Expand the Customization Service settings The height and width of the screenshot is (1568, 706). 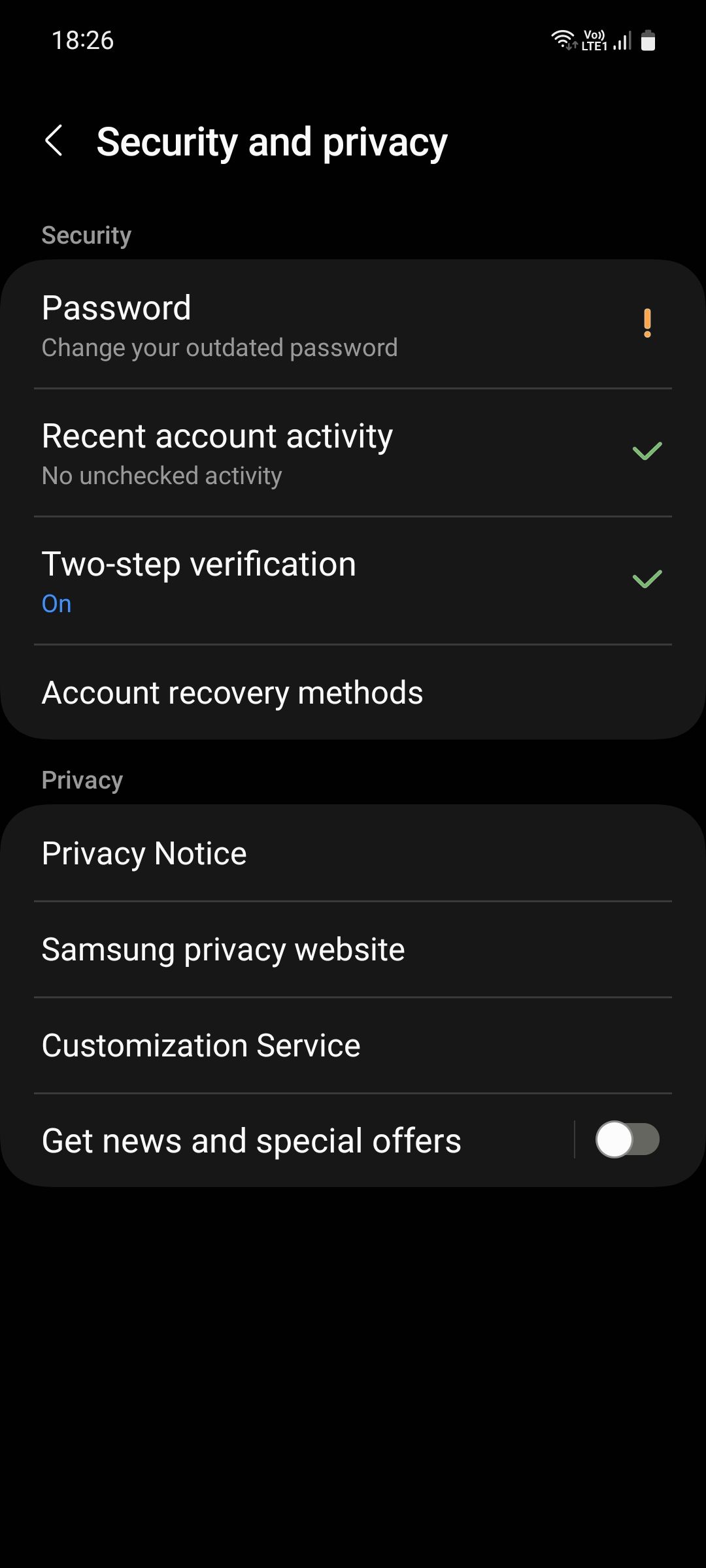point(200,1045)
